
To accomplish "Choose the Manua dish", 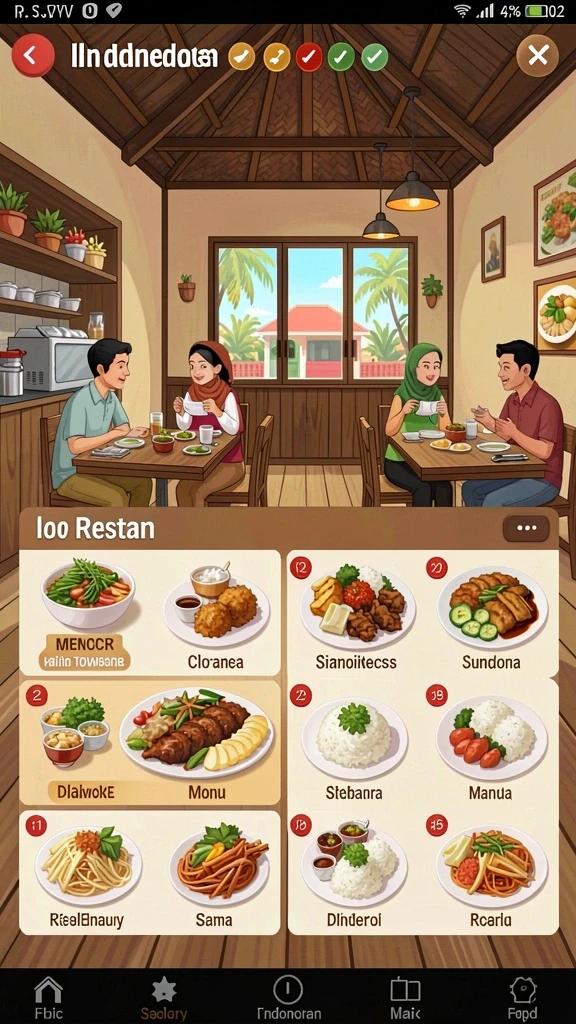I will [x=491, y=743].
